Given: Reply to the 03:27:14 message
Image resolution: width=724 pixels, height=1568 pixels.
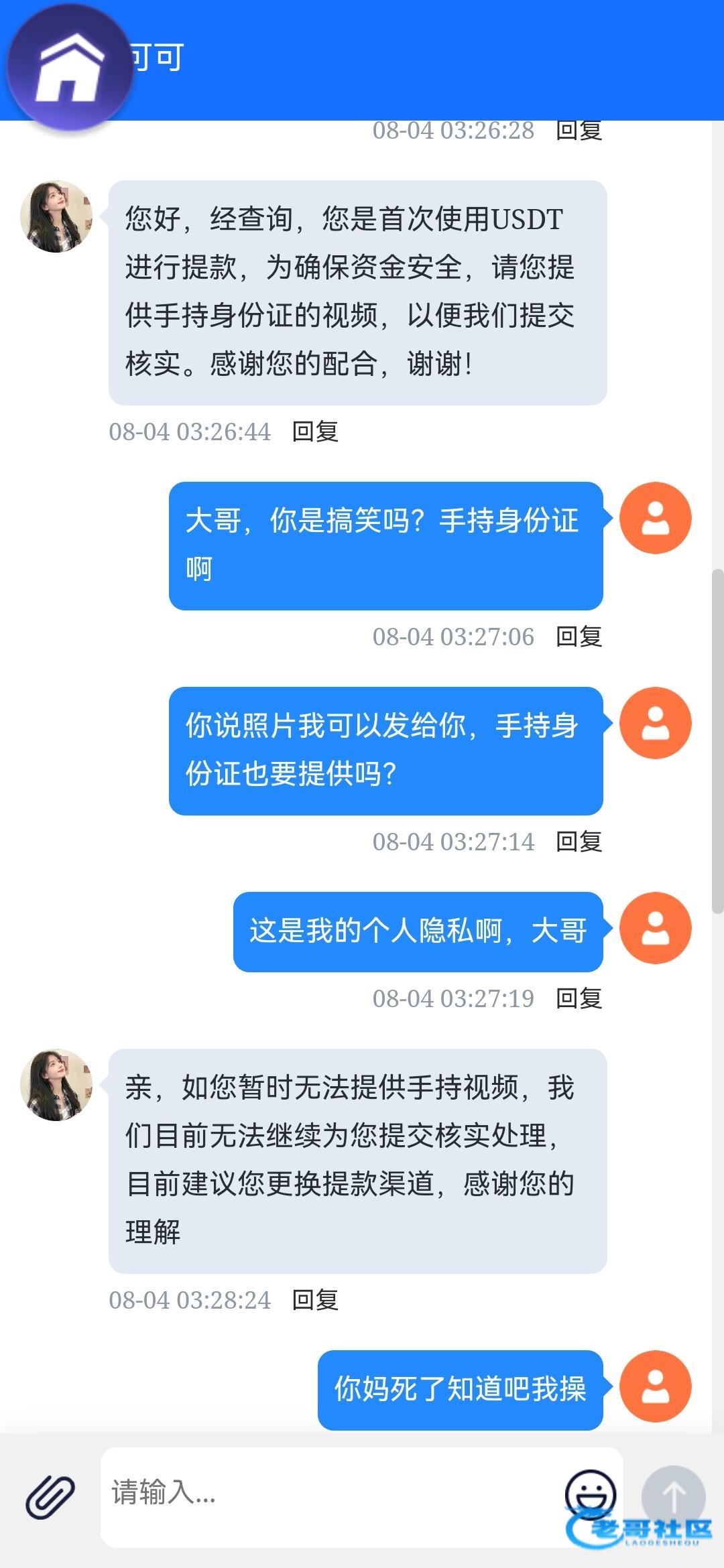Looking at the screenshot, I should coord(579,842).
